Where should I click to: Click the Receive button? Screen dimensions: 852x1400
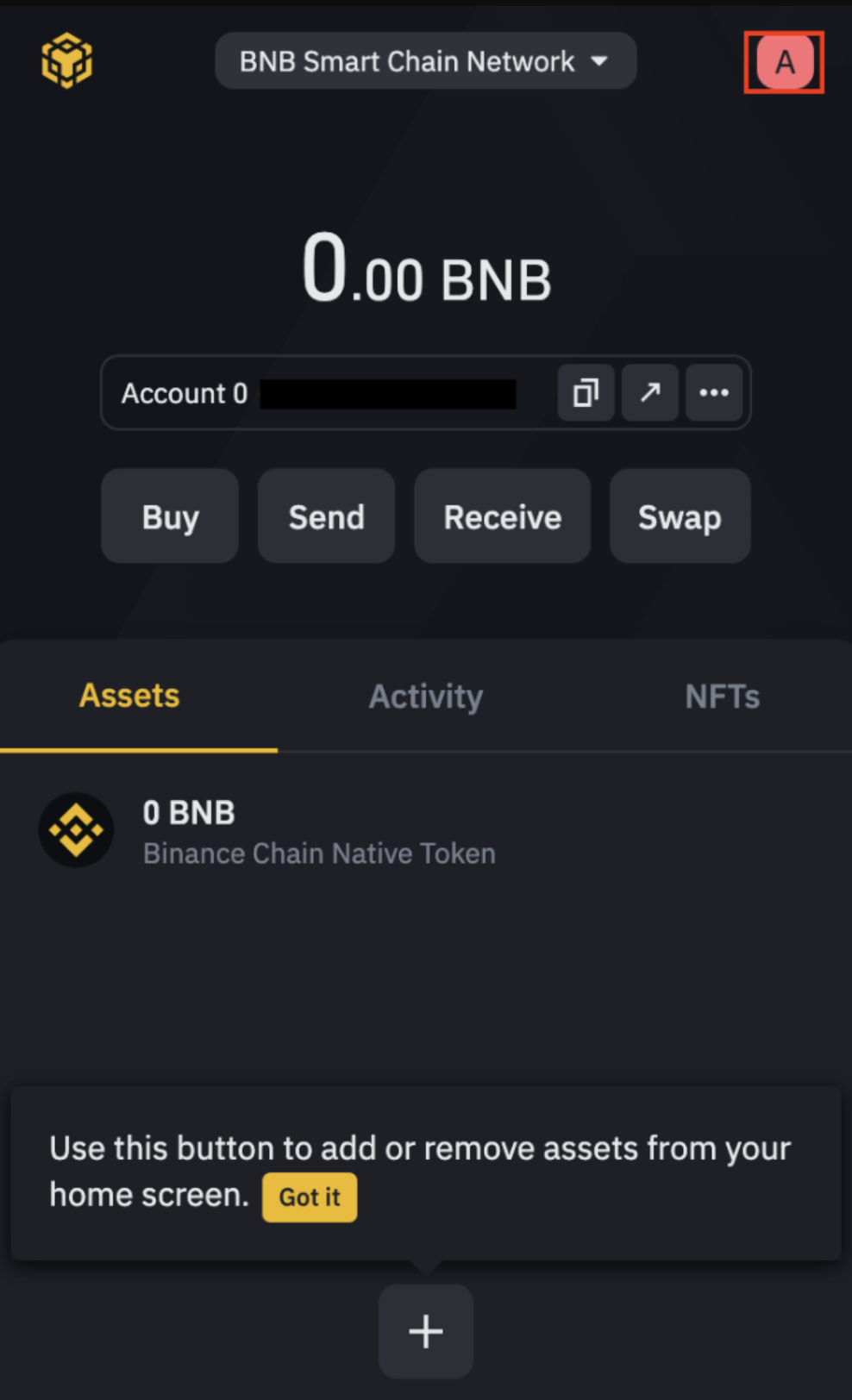click(x=502, y=516)
